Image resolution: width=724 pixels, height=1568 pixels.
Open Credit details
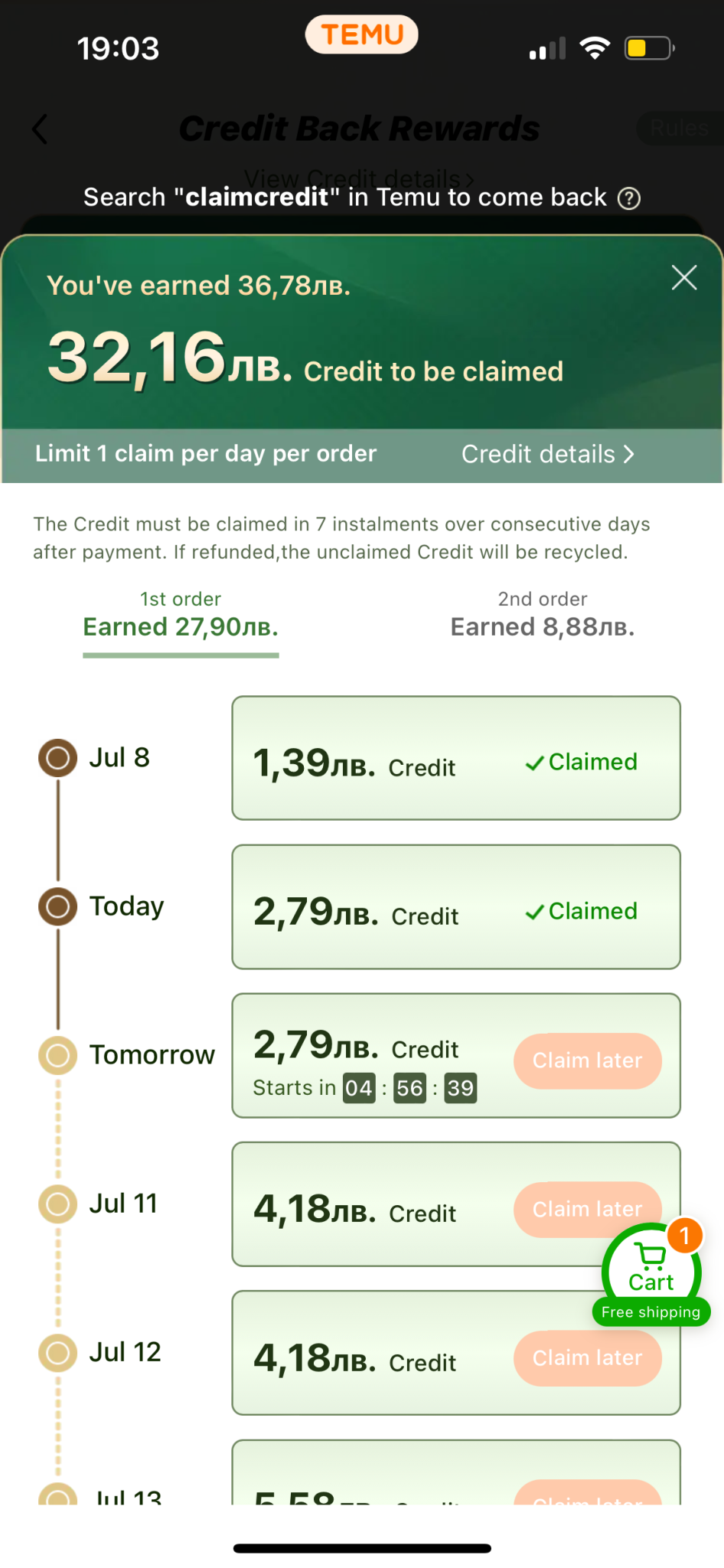(547, 454)
